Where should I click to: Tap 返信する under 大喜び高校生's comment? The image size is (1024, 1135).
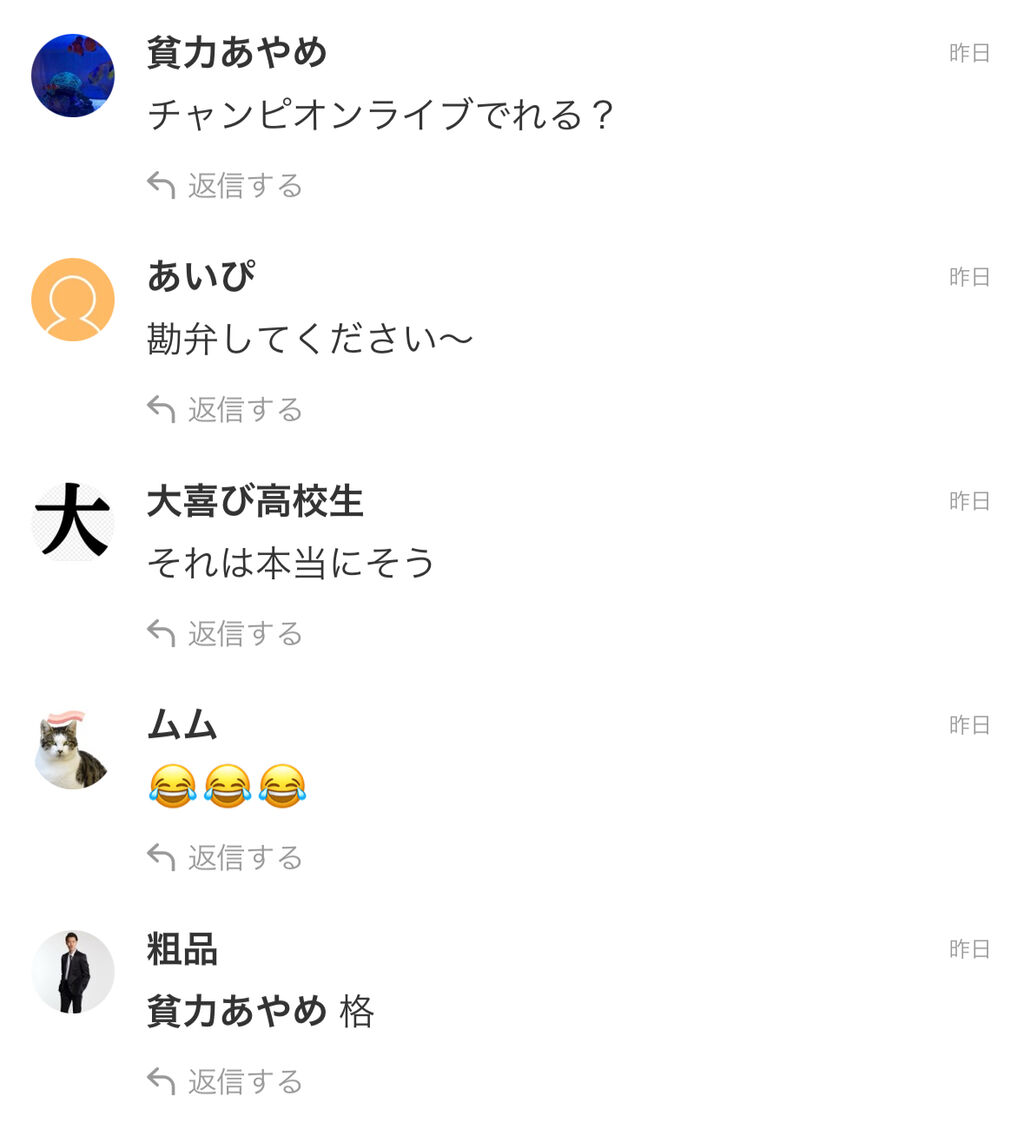tap(224, 633)
